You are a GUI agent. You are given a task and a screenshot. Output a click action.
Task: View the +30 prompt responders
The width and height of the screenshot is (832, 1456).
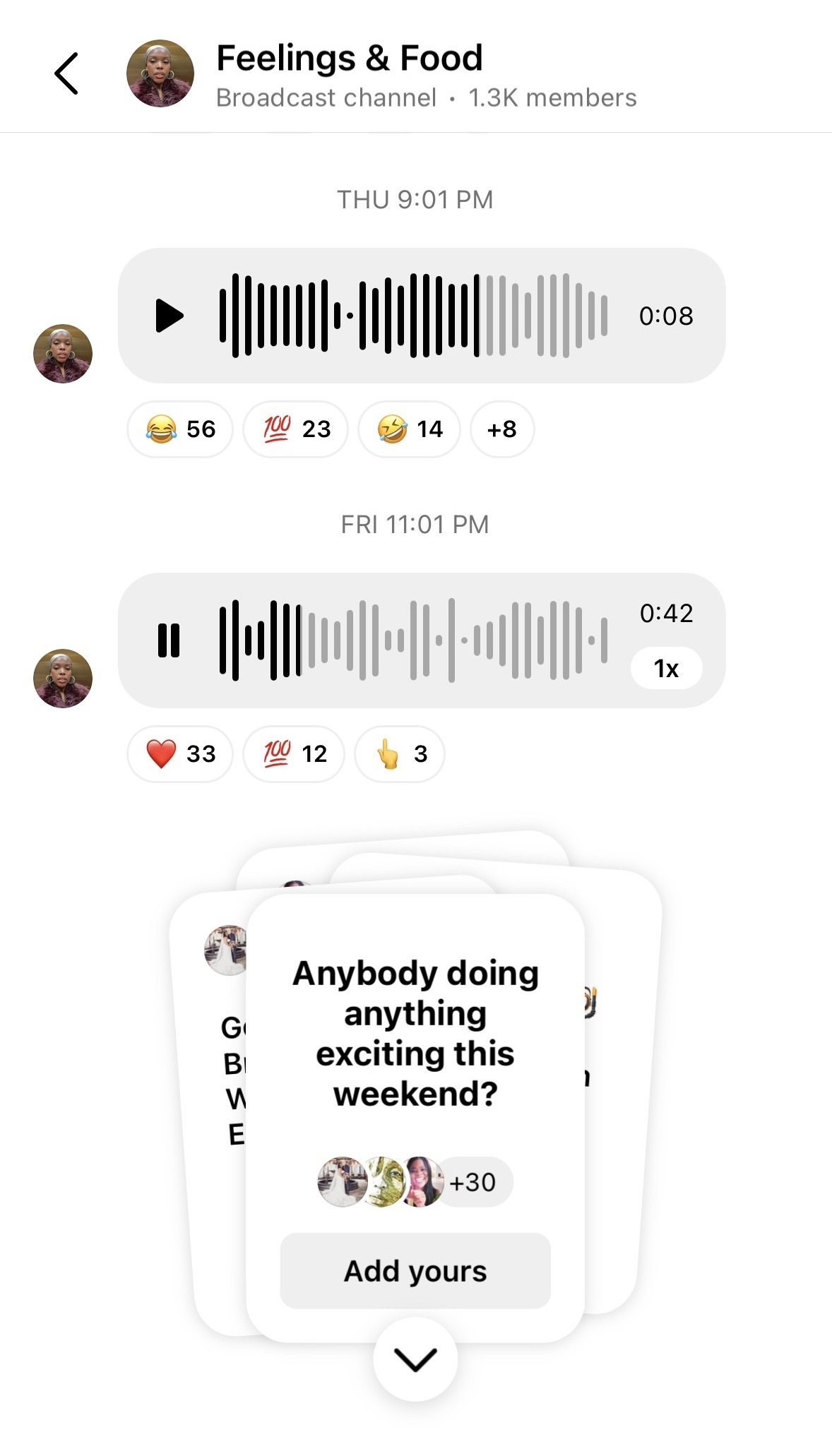point(473,1182)
